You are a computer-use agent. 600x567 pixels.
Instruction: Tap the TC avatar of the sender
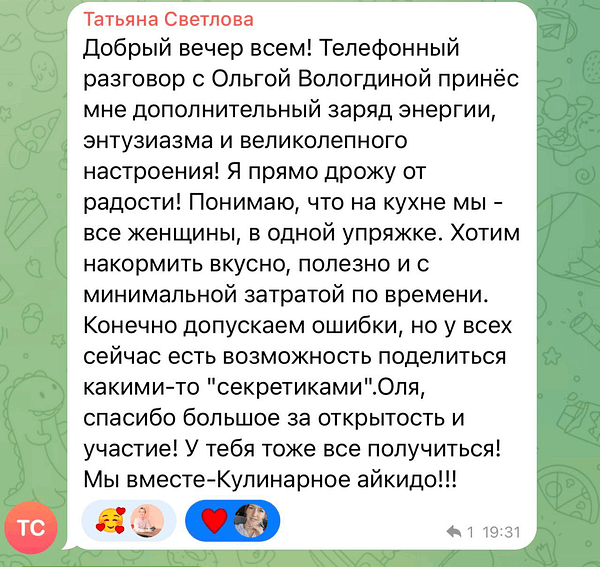pyautogui.click(x=32, y=527)
